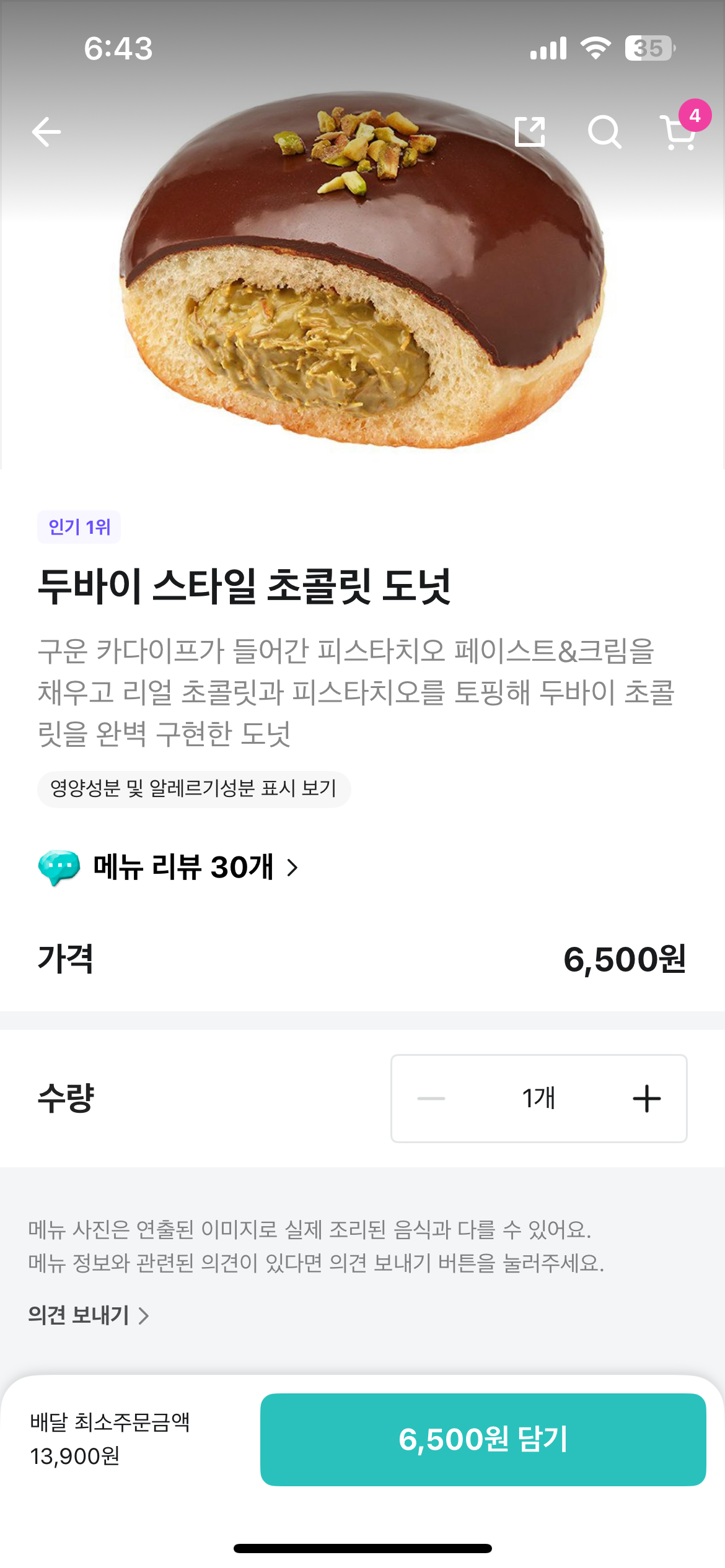The image size is (725, 1568).
Task: Open the search magnifier icon
Action: click(x=604, y=132)
